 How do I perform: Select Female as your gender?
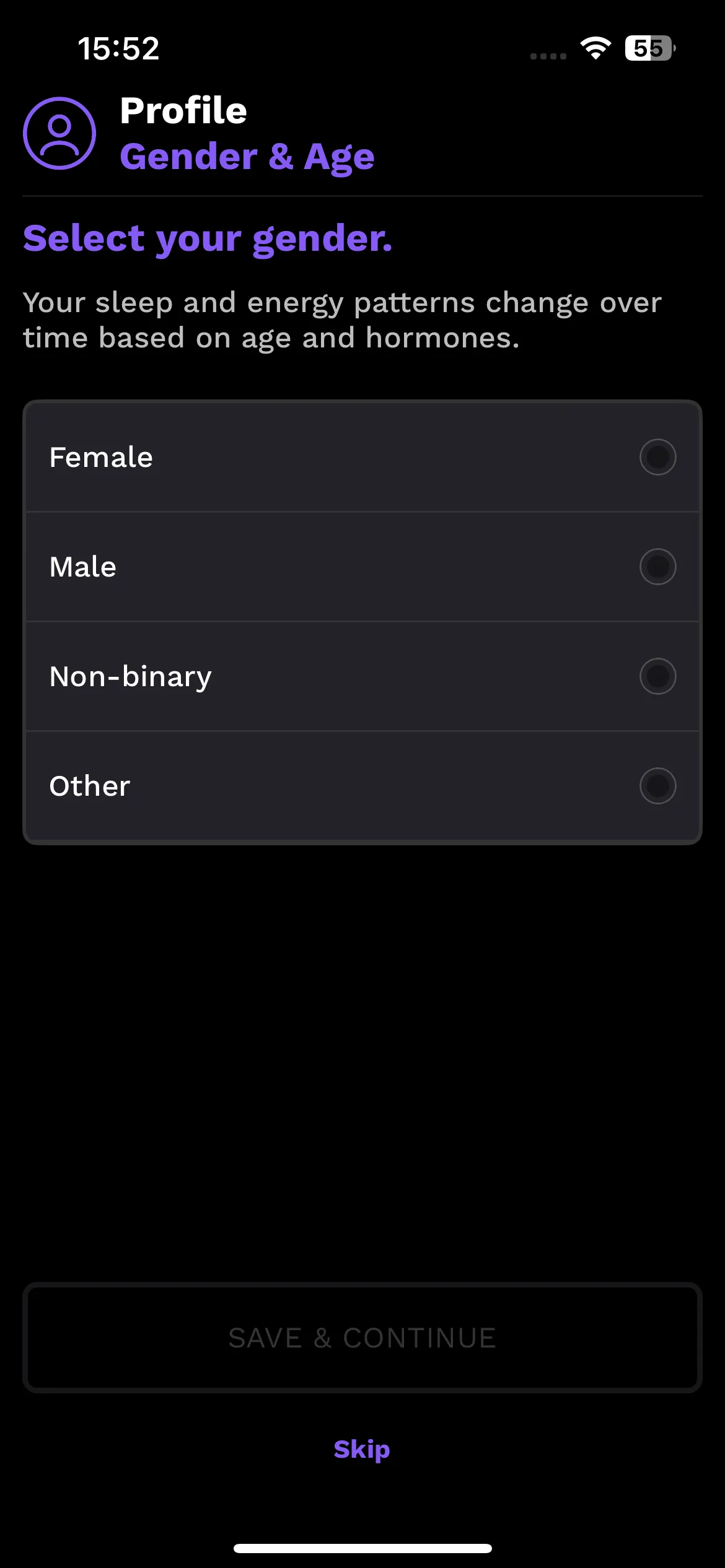[x=362, y=457]
